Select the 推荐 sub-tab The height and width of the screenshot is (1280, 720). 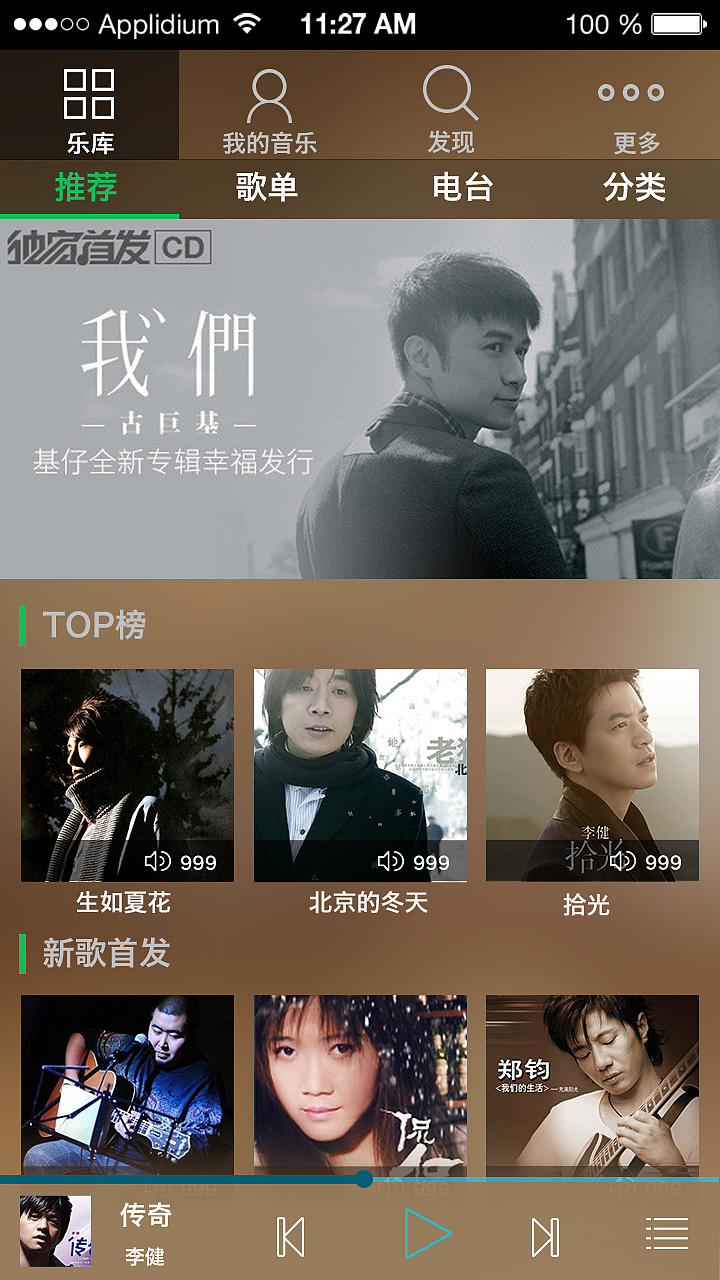click(86, 188)
